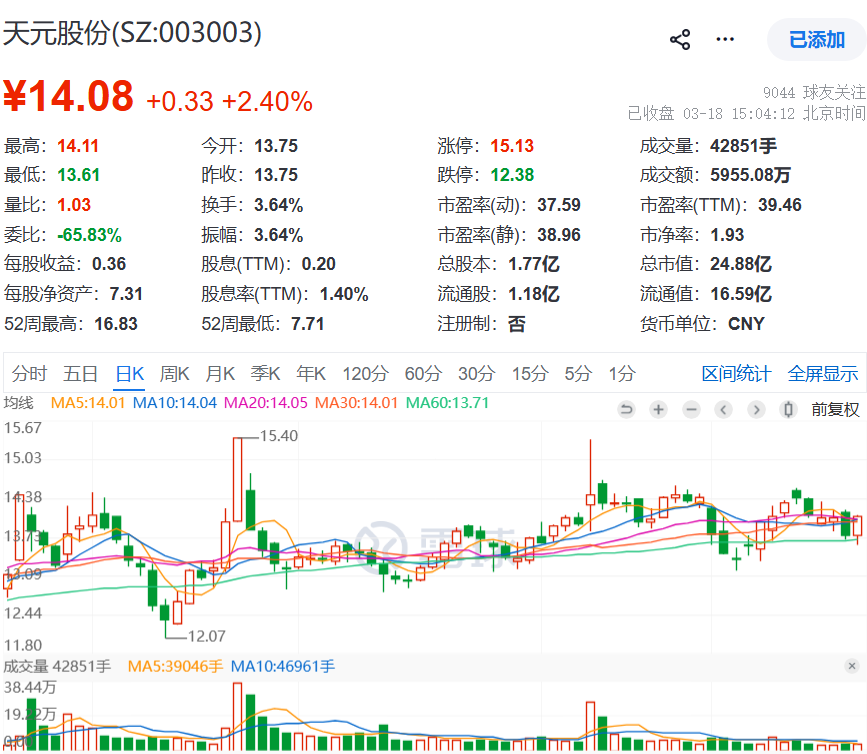Select the 五日 chart tab
Screen dimensions: 867x754
click(80, 374)
